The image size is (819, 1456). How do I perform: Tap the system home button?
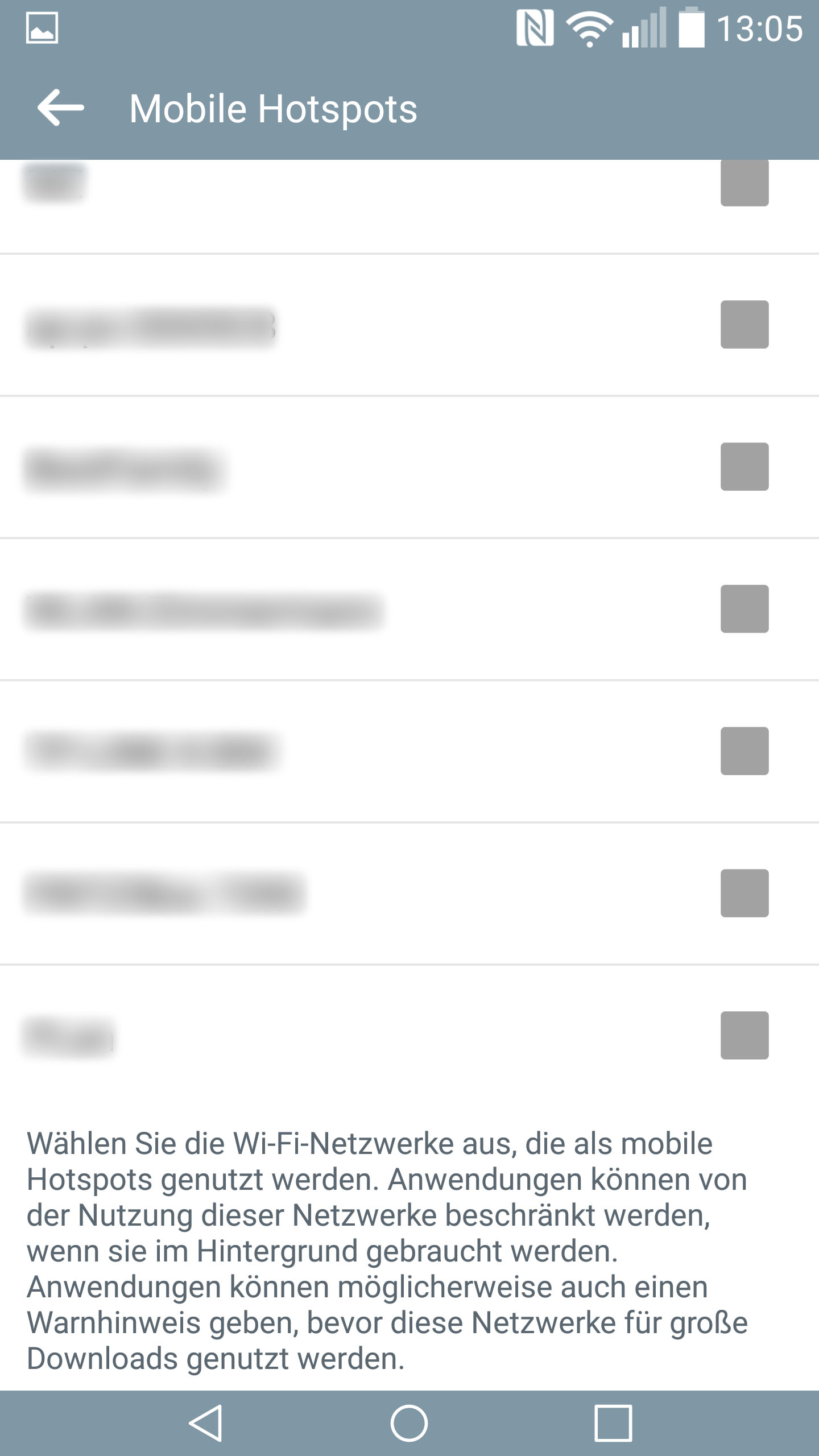(x=409, y=1423)
